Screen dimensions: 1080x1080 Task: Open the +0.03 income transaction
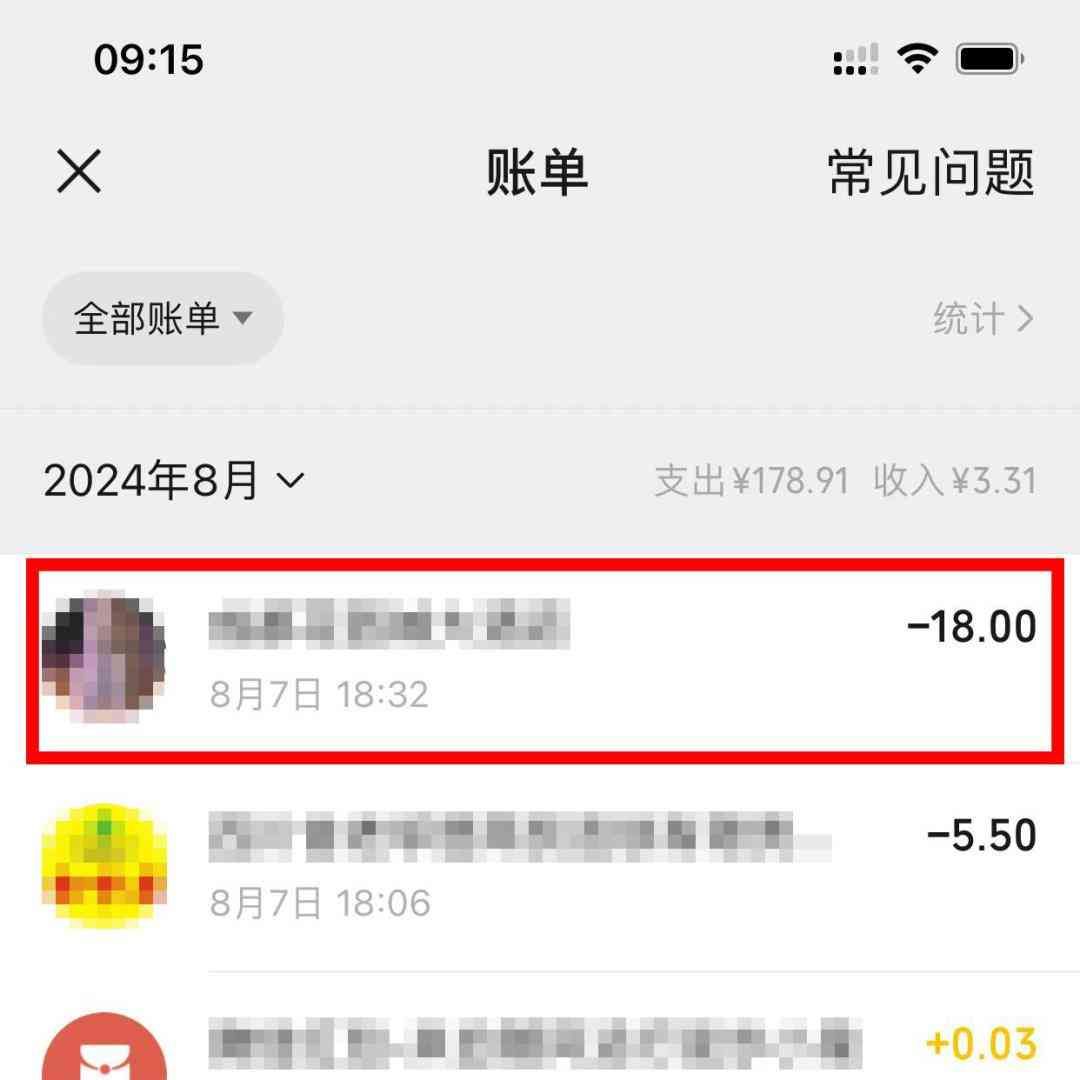540,1045
